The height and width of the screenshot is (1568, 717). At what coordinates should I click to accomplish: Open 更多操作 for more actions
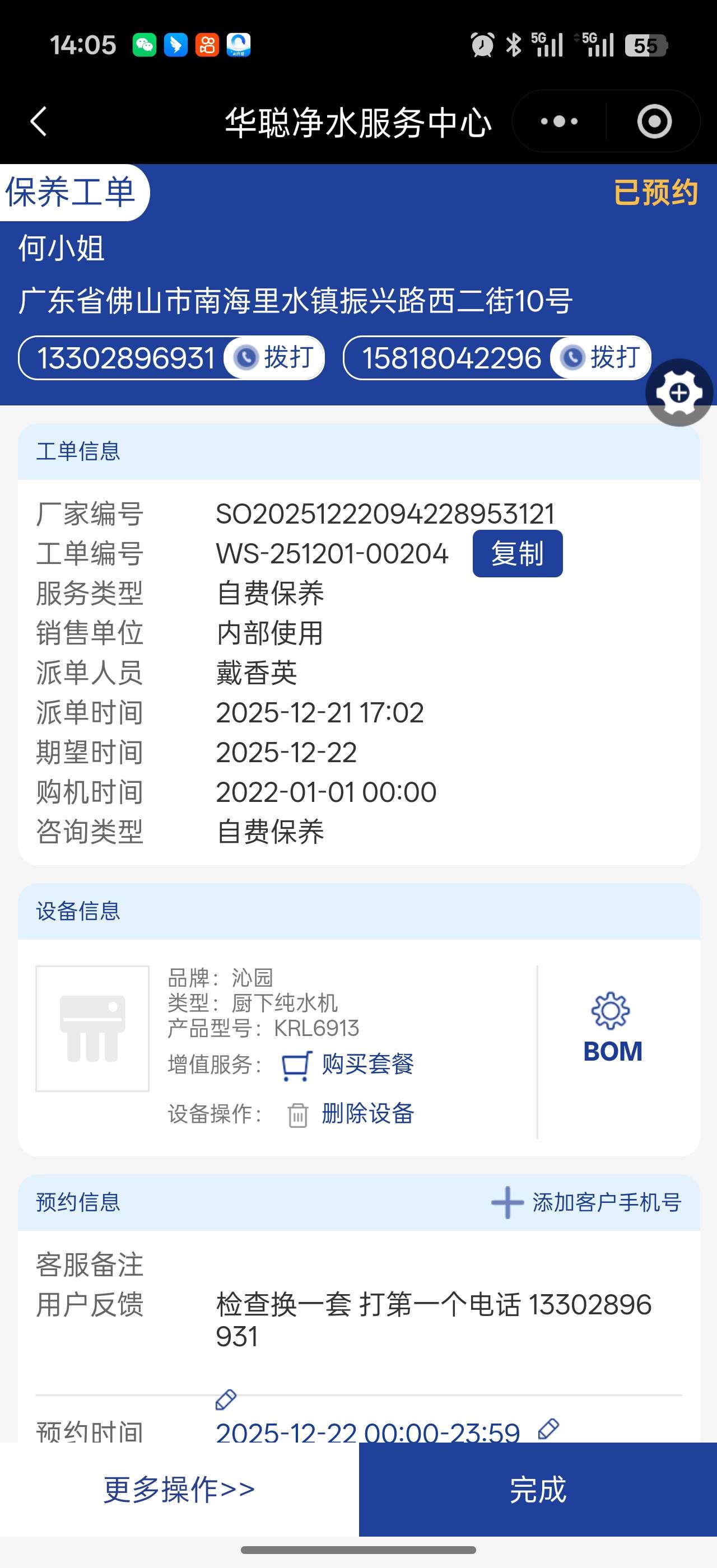[x=179, y=1489]
